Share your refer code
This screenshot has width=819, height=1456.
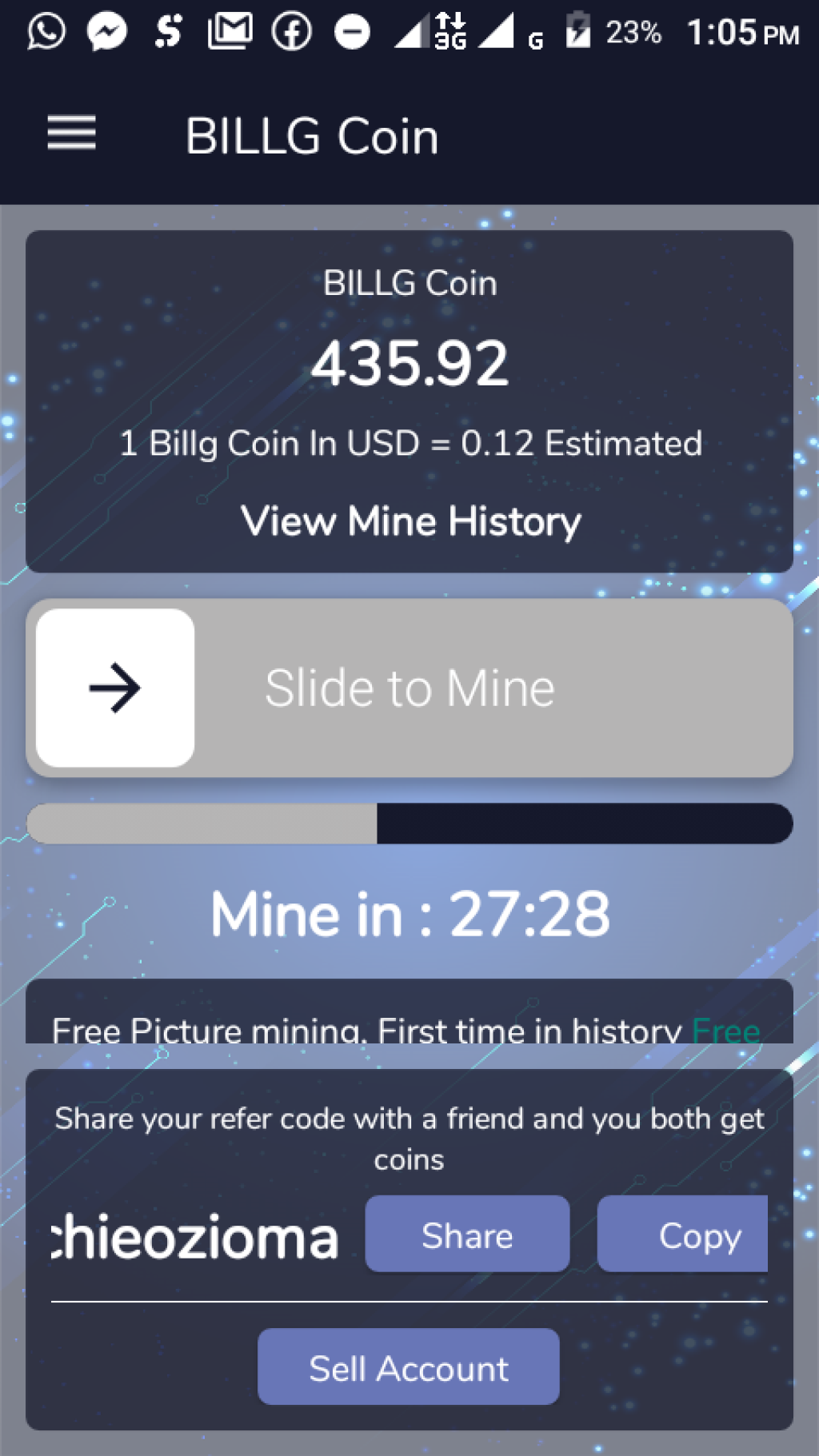[467, 1235]
